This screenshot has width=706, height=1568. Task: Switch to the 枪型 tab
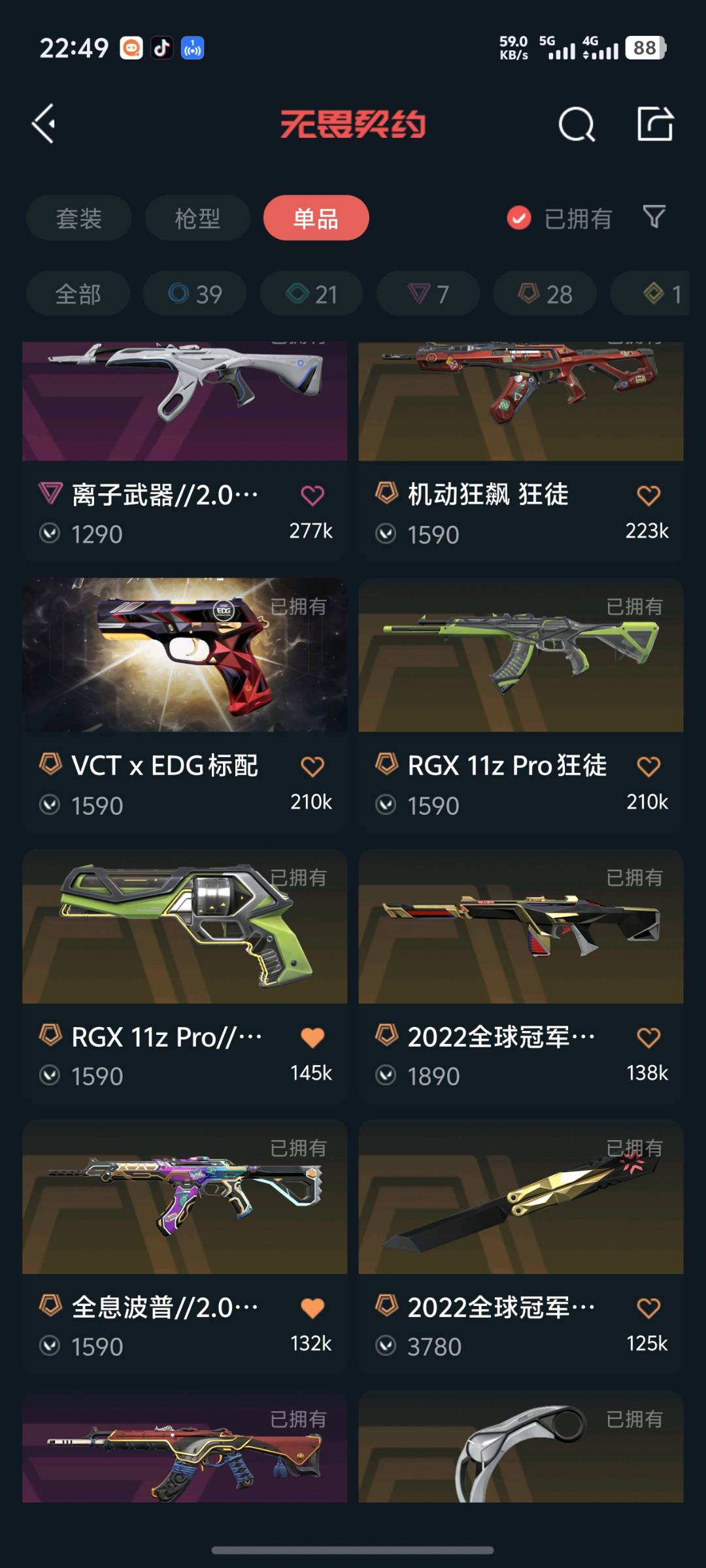coord(197,218)
